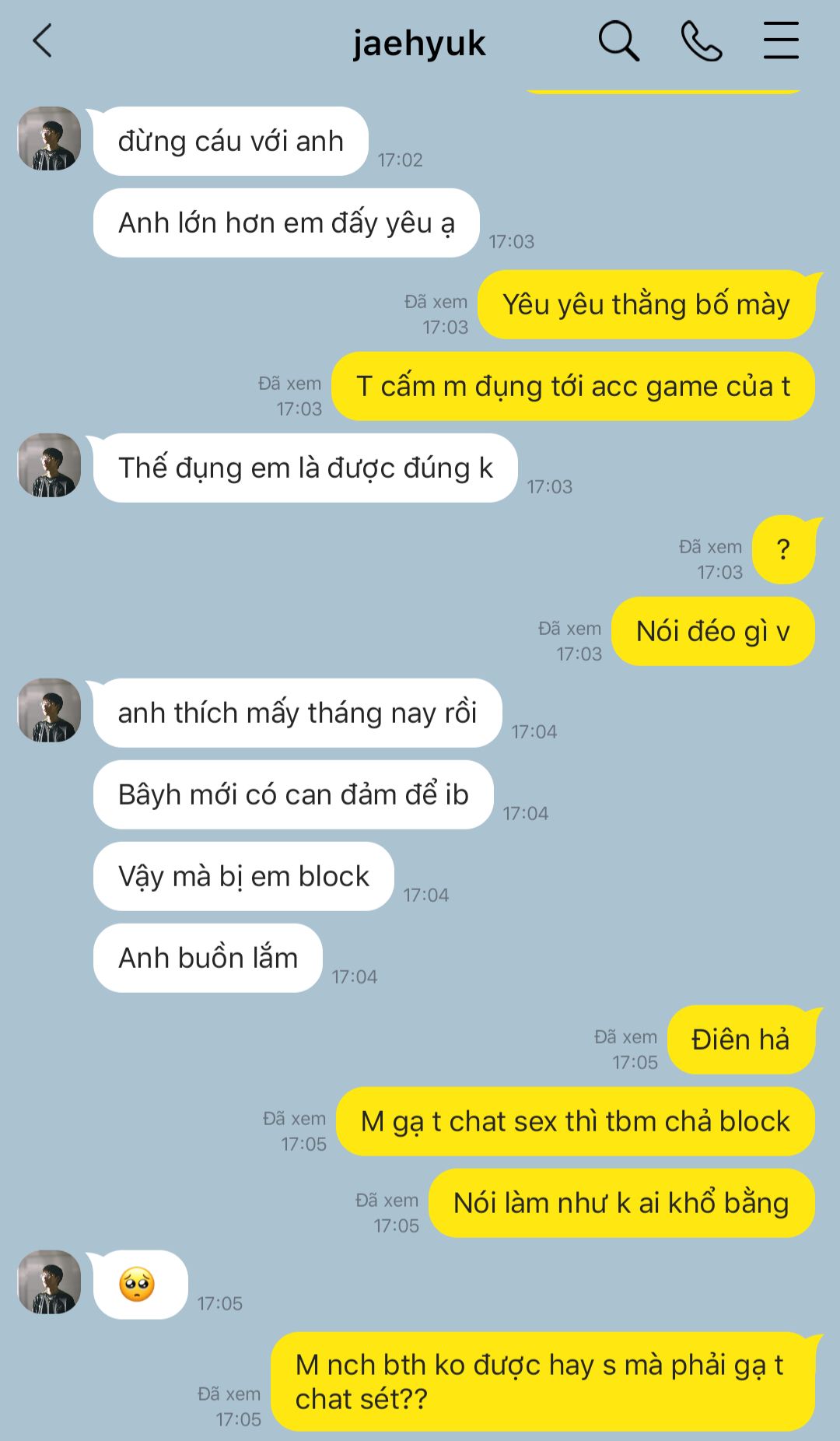
Task: Start a voice call with jaehyuk
Action: [x=701, y=41]
